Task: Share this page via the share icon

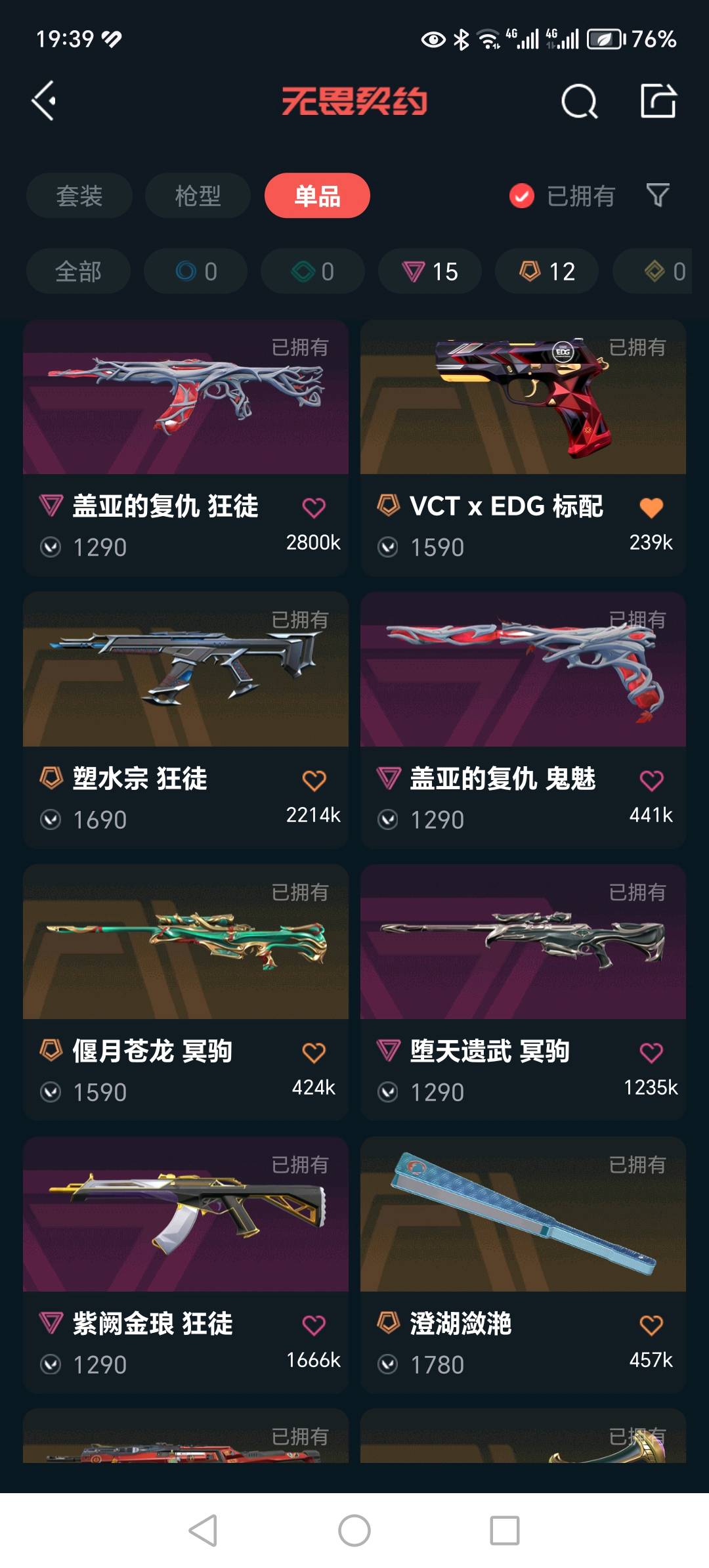Action: (x=658, y=101)
